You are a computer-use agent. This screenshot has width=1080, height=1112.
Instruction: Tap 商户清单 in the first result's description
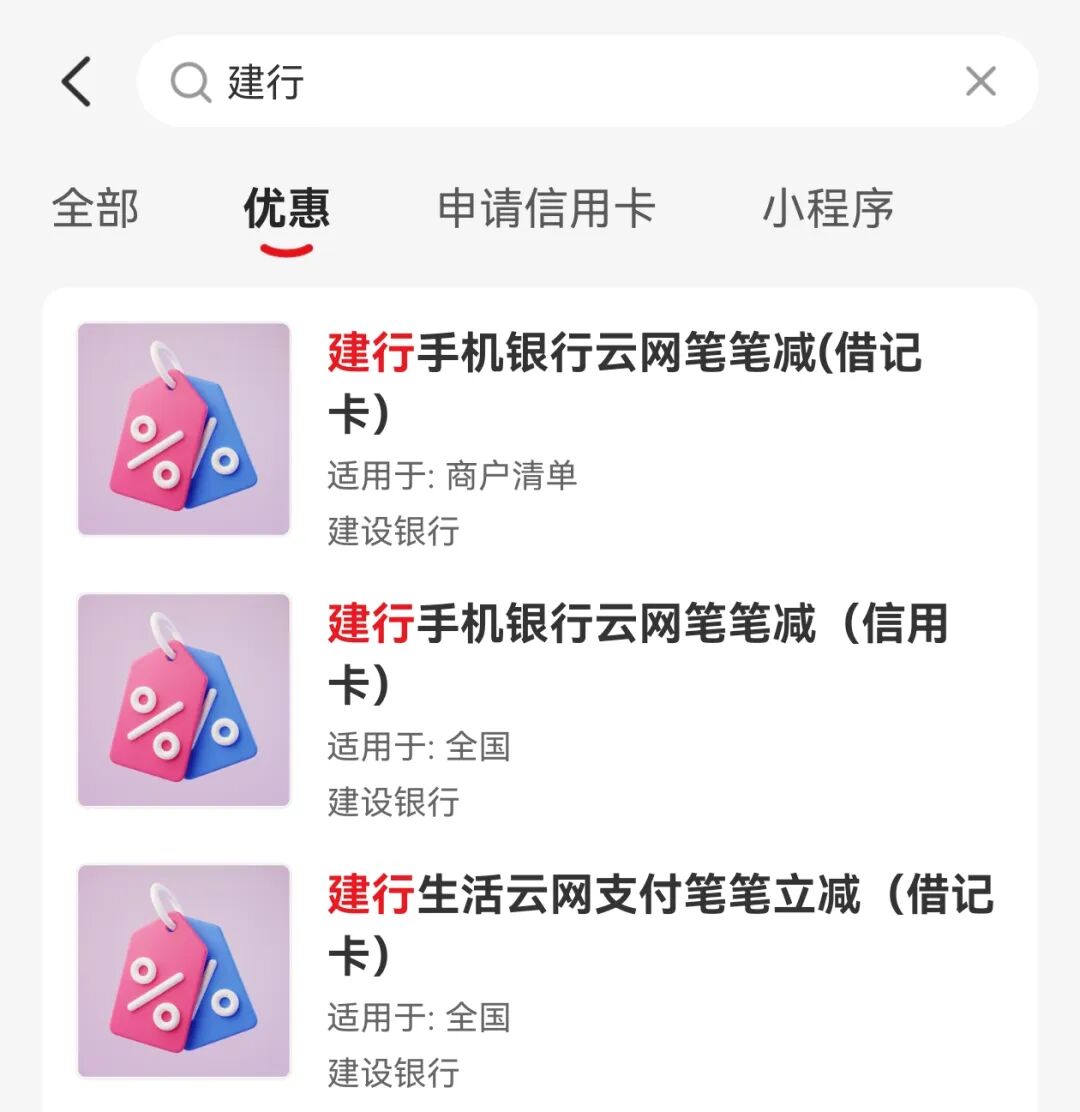pyautogui.click(x=514, y=478)
